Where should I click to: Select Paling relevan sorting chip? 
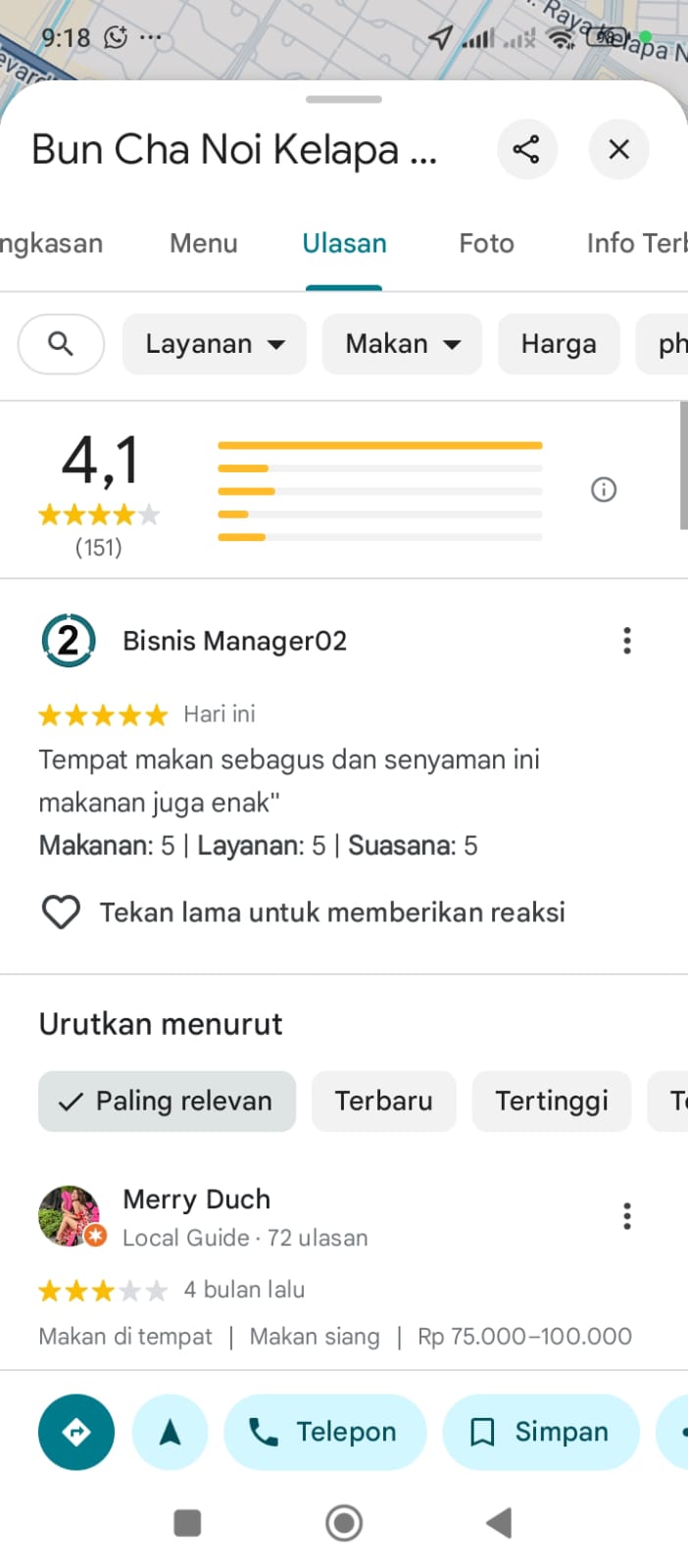(x=167, y=1101)
